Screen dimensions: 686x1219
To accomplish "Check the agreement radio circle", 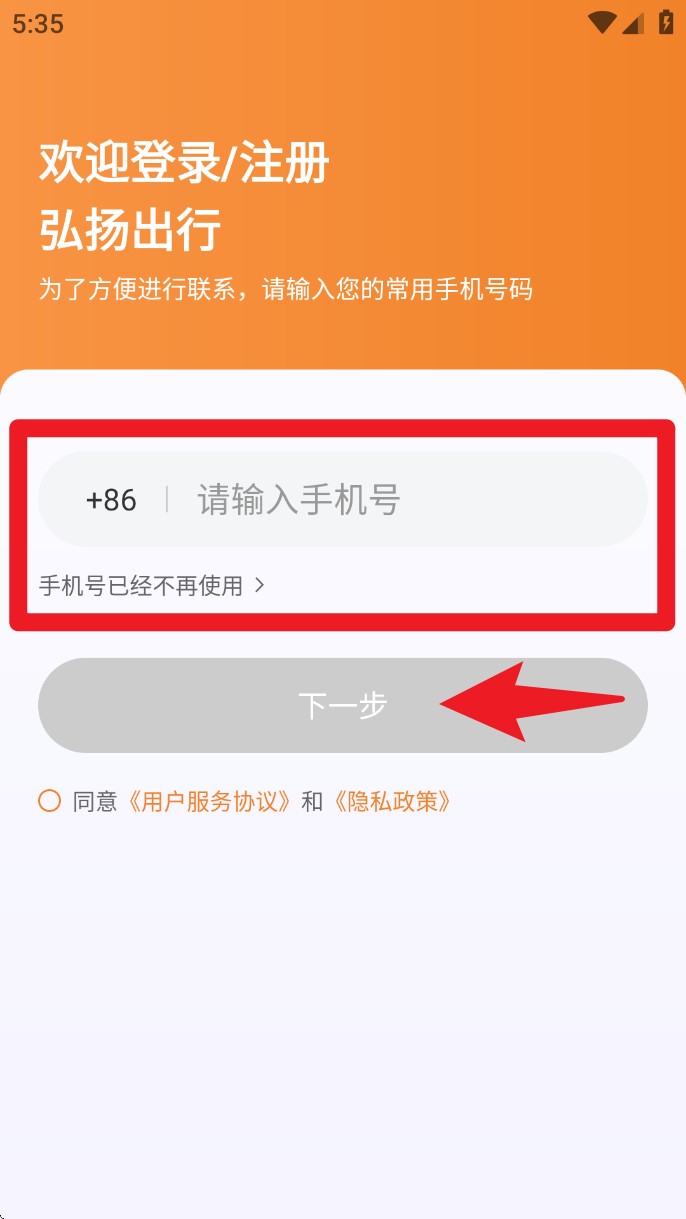I will click(49, 801).
